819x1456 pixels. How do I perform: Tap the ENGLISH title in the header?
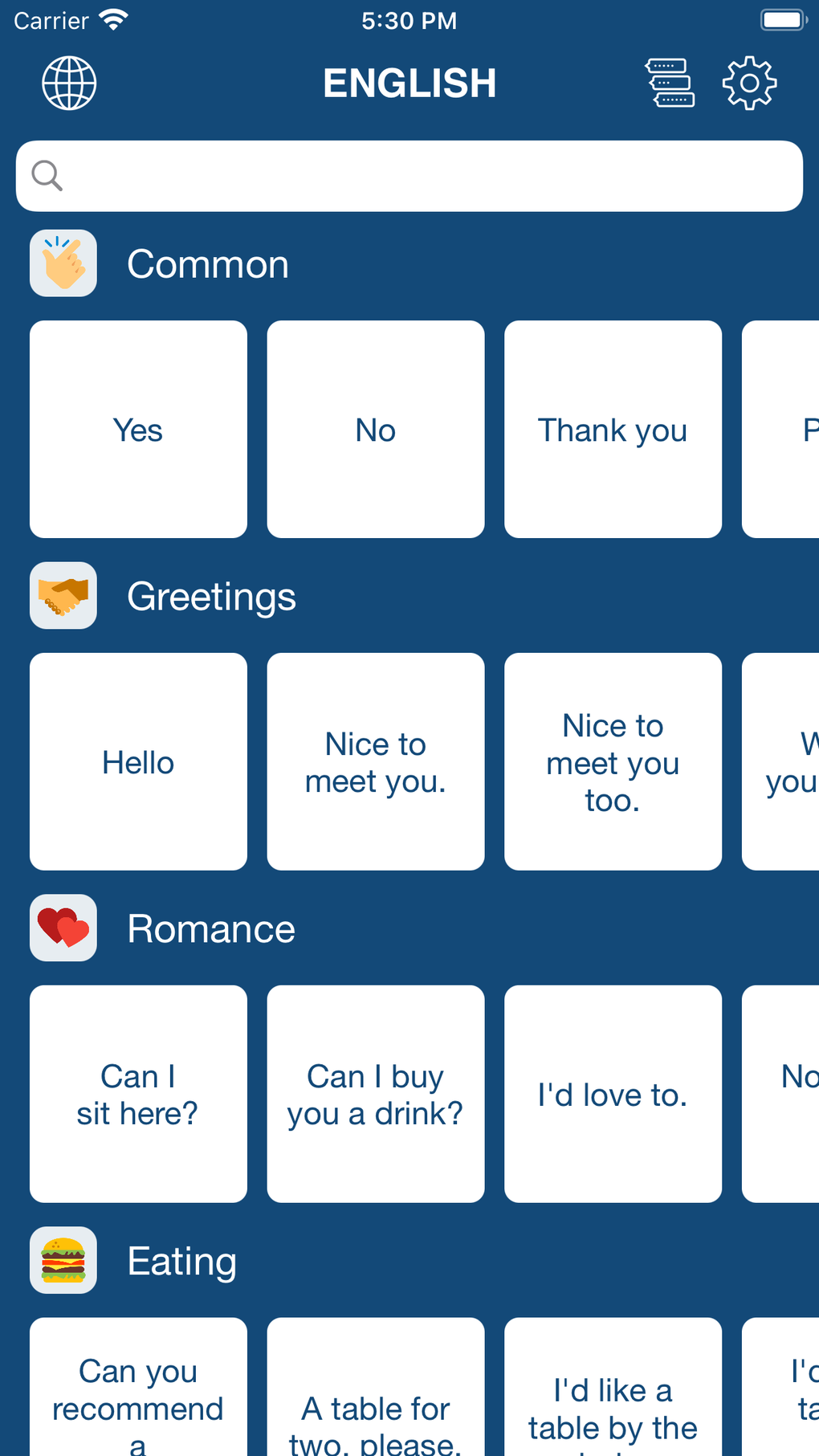(409, 83)
